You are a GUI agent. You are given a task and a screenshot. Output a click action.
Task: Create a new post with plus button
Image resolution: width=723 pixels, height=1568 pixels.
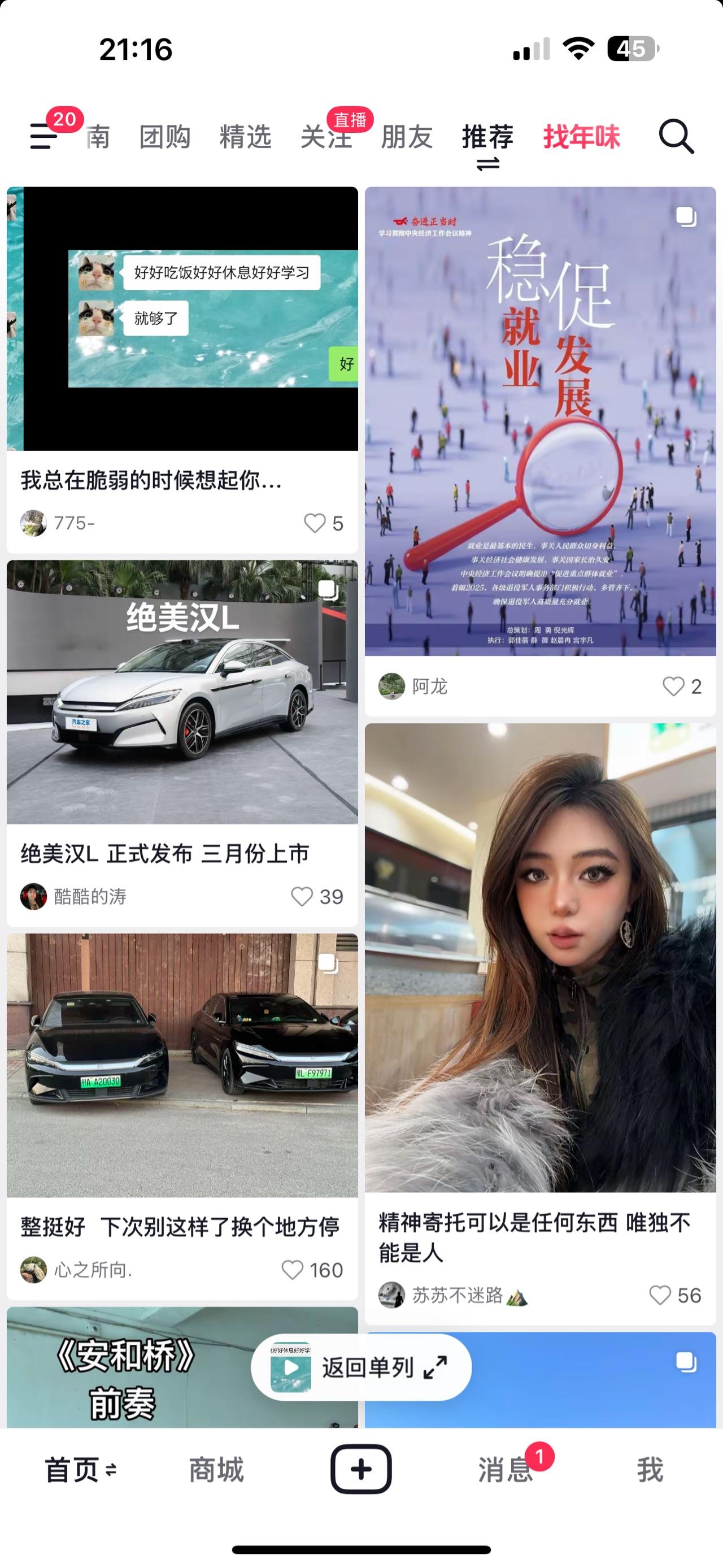(x=361, y=1469)
